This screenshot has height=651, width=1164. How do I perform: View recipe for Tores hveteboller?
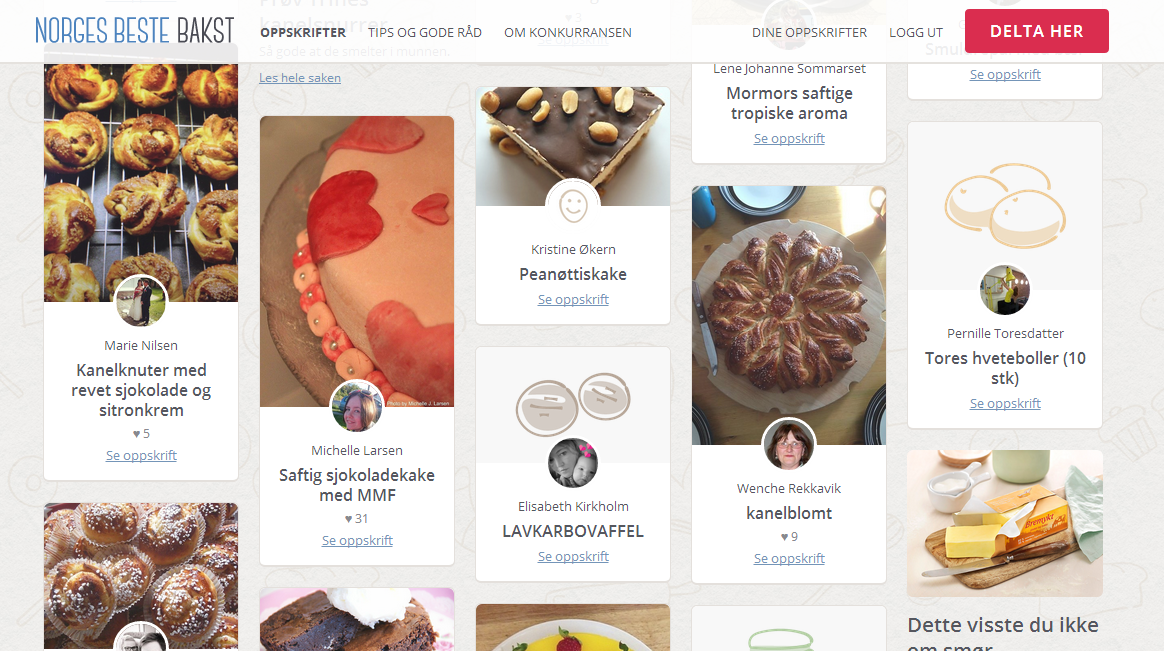[x=1005, y=404]
